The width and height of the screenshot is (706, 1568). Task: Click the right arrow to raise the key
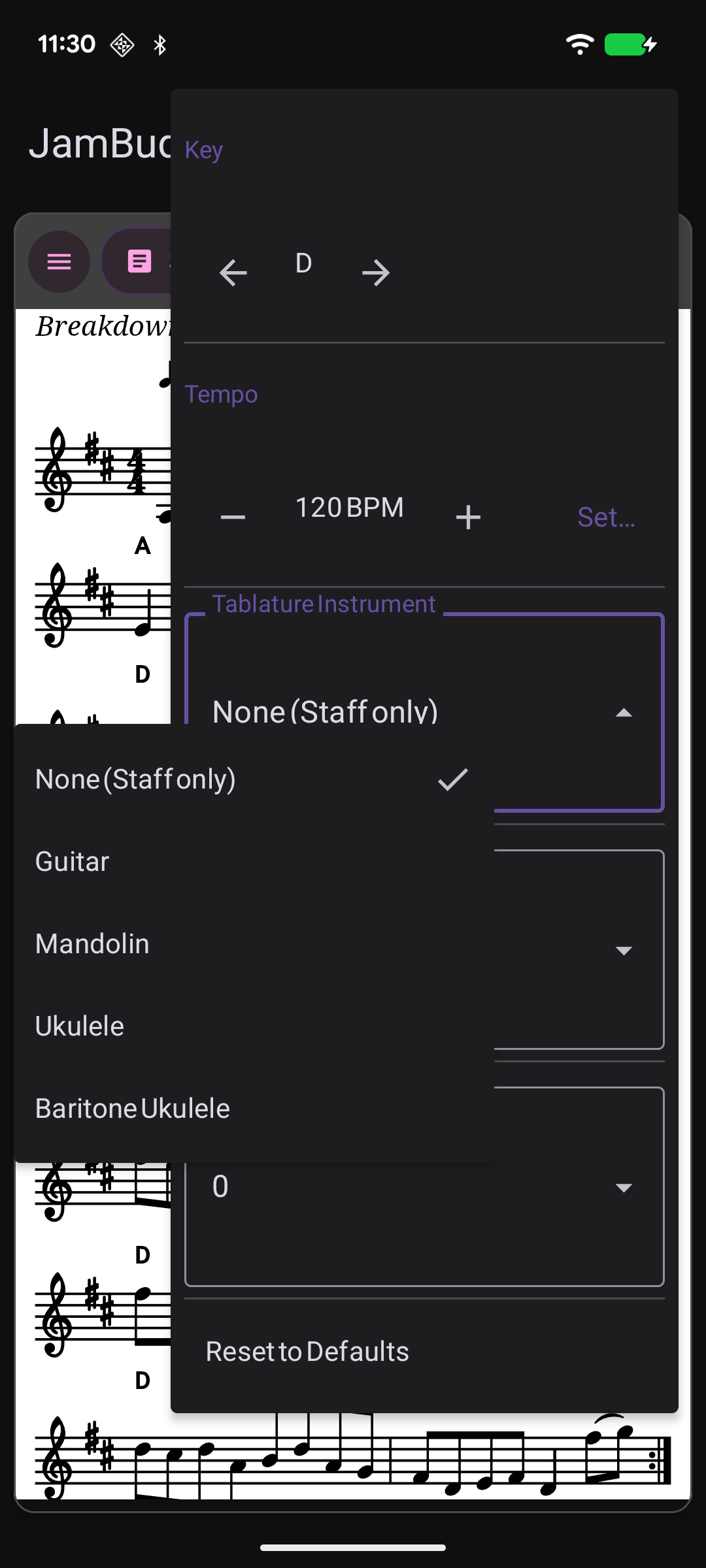(x=377, y=272)
